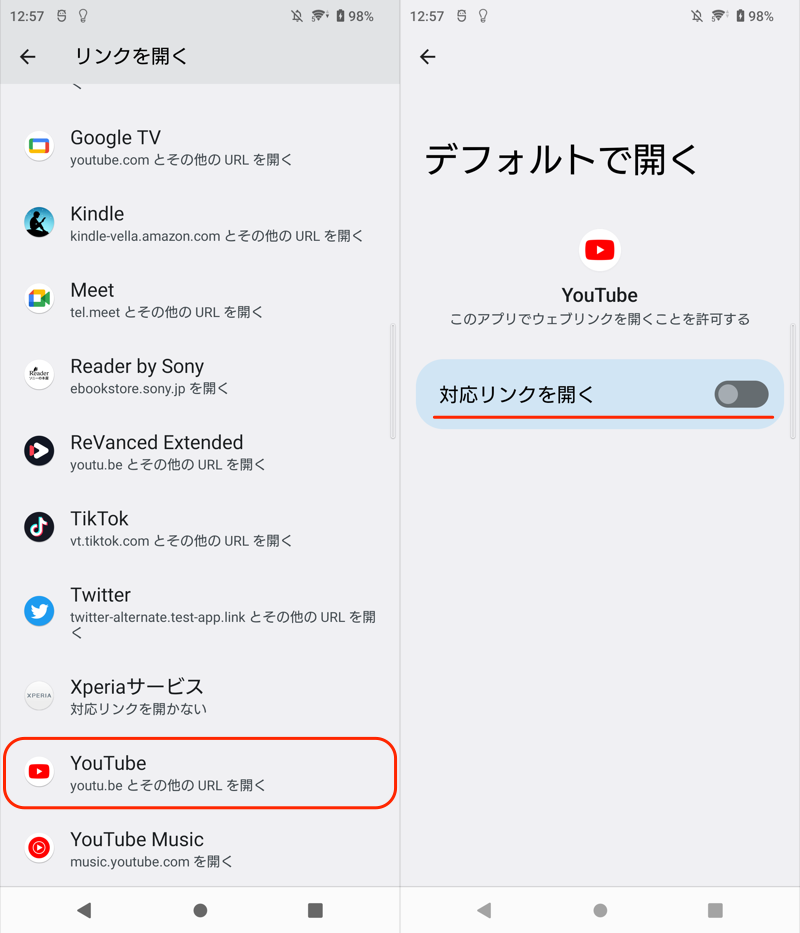Go back from the リンクを開く list
This screenshot has height=933, width=800.
28,57
